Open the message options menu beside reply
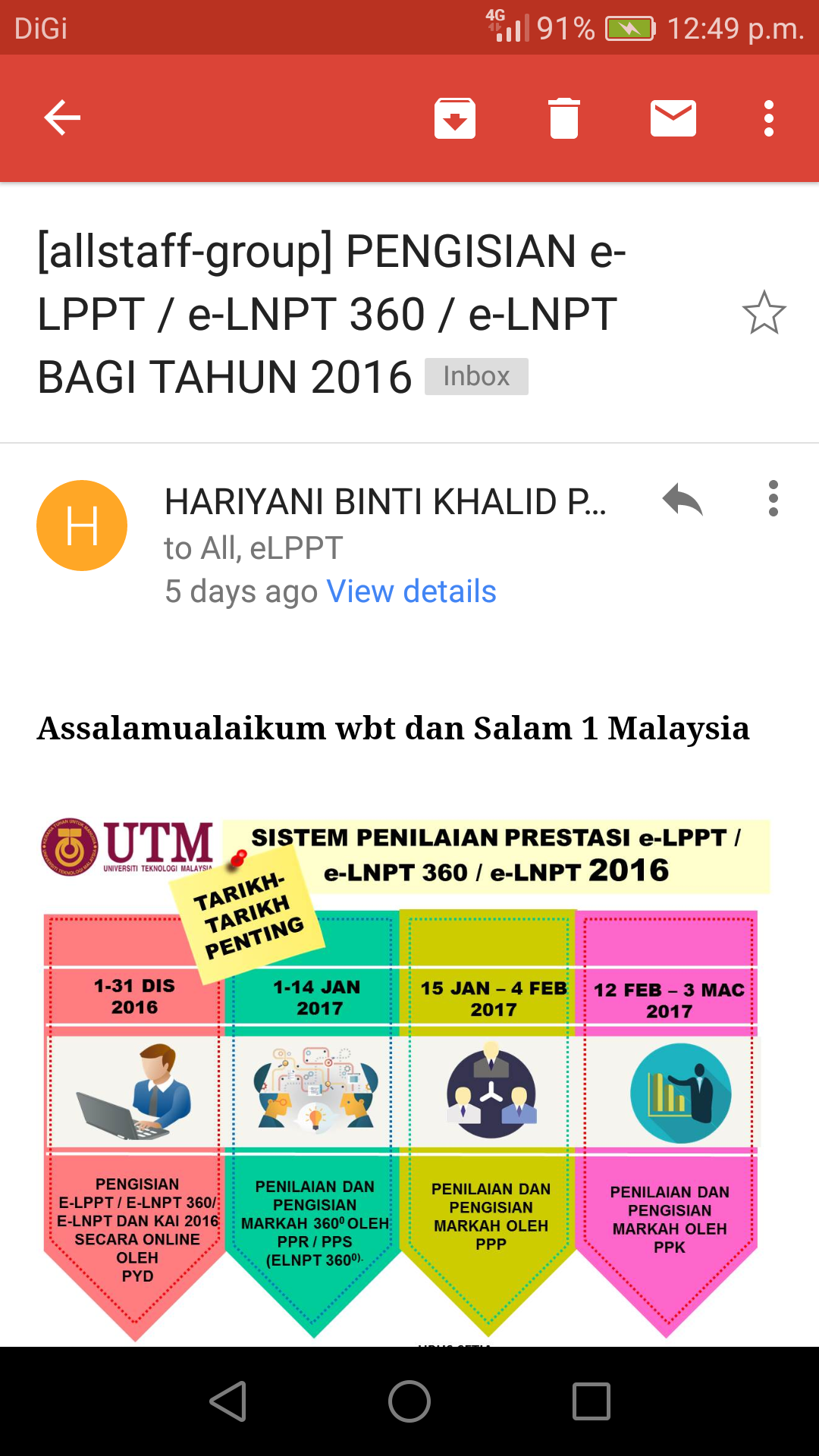 (773, 499)
